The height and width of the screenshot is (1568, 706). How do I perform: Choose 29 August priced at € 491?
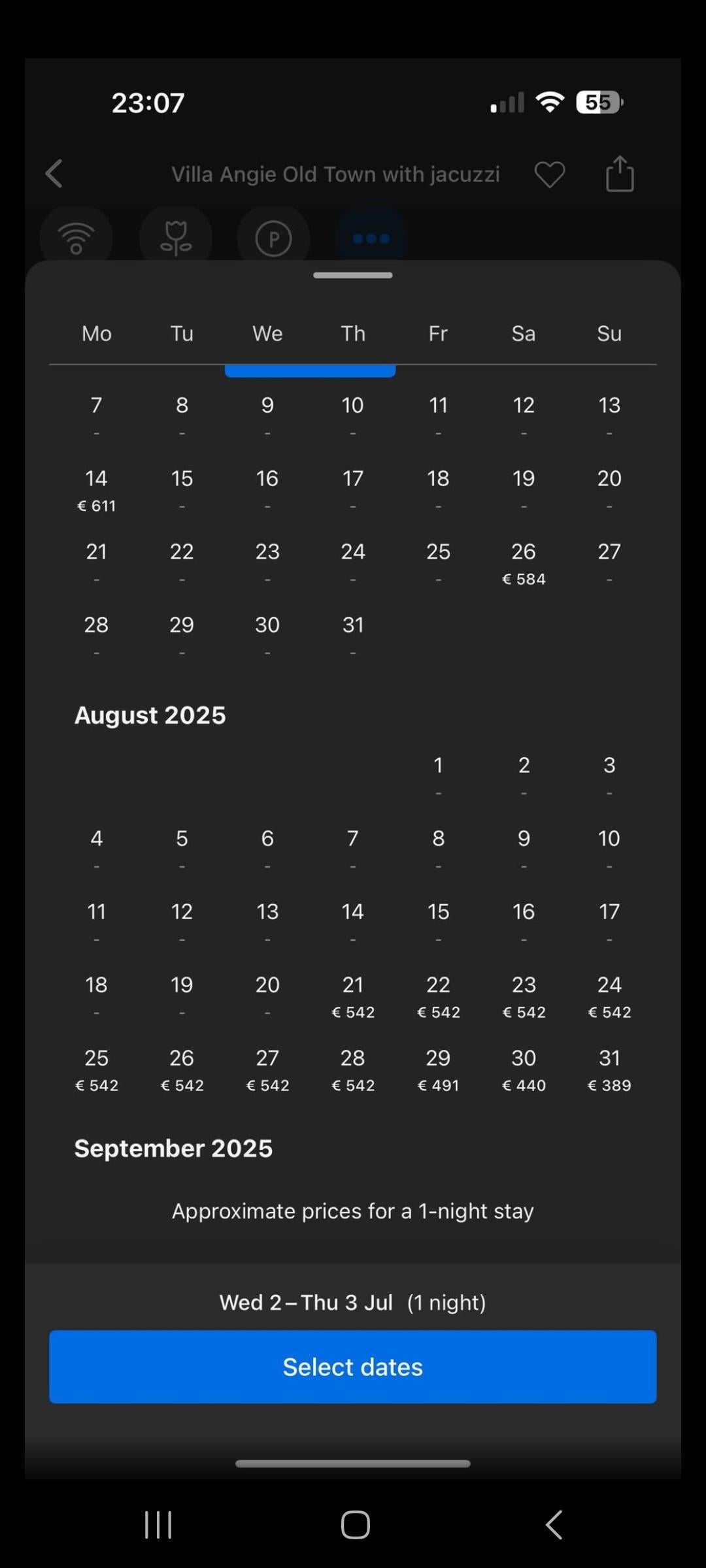pos(438,1070)
